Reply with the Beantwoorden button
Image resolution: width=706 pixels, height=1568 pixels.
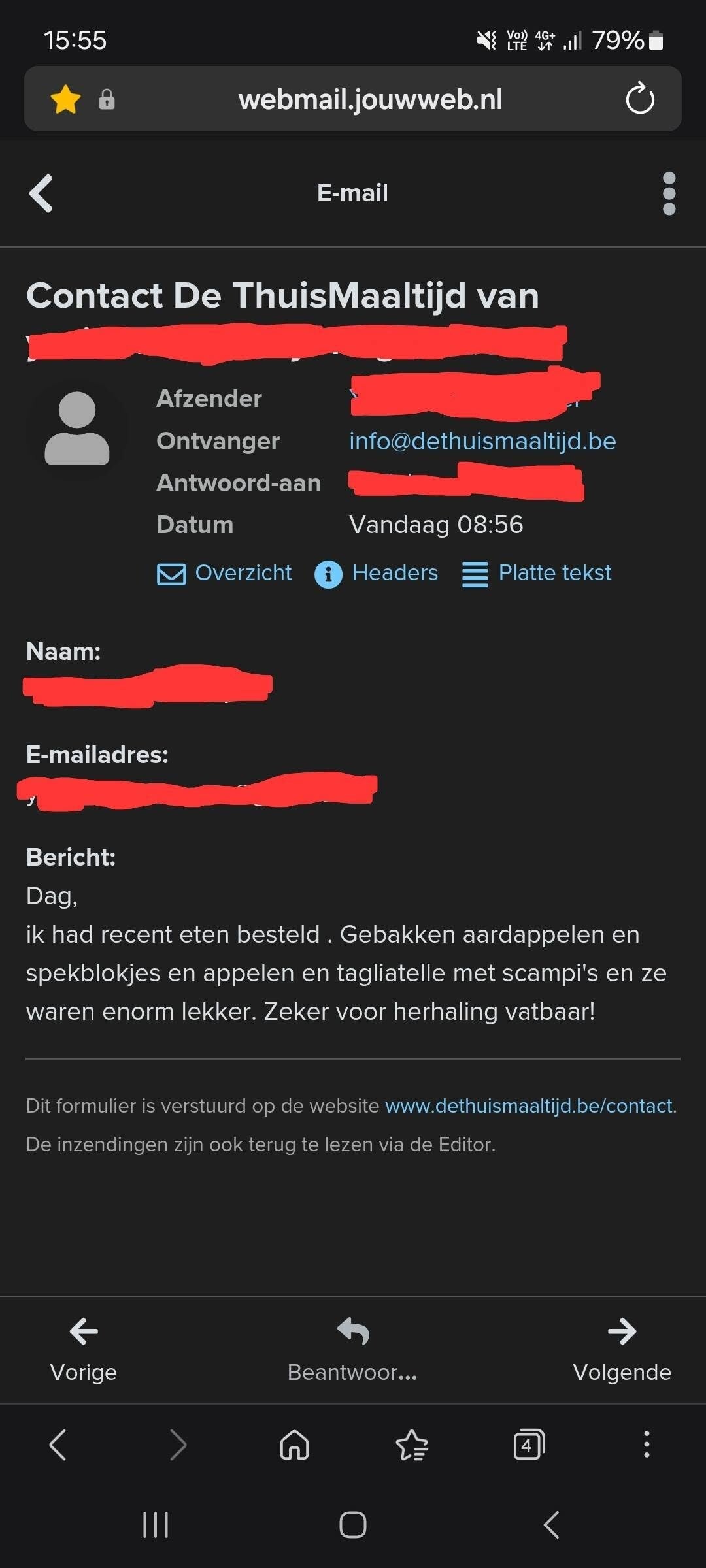353,1350
